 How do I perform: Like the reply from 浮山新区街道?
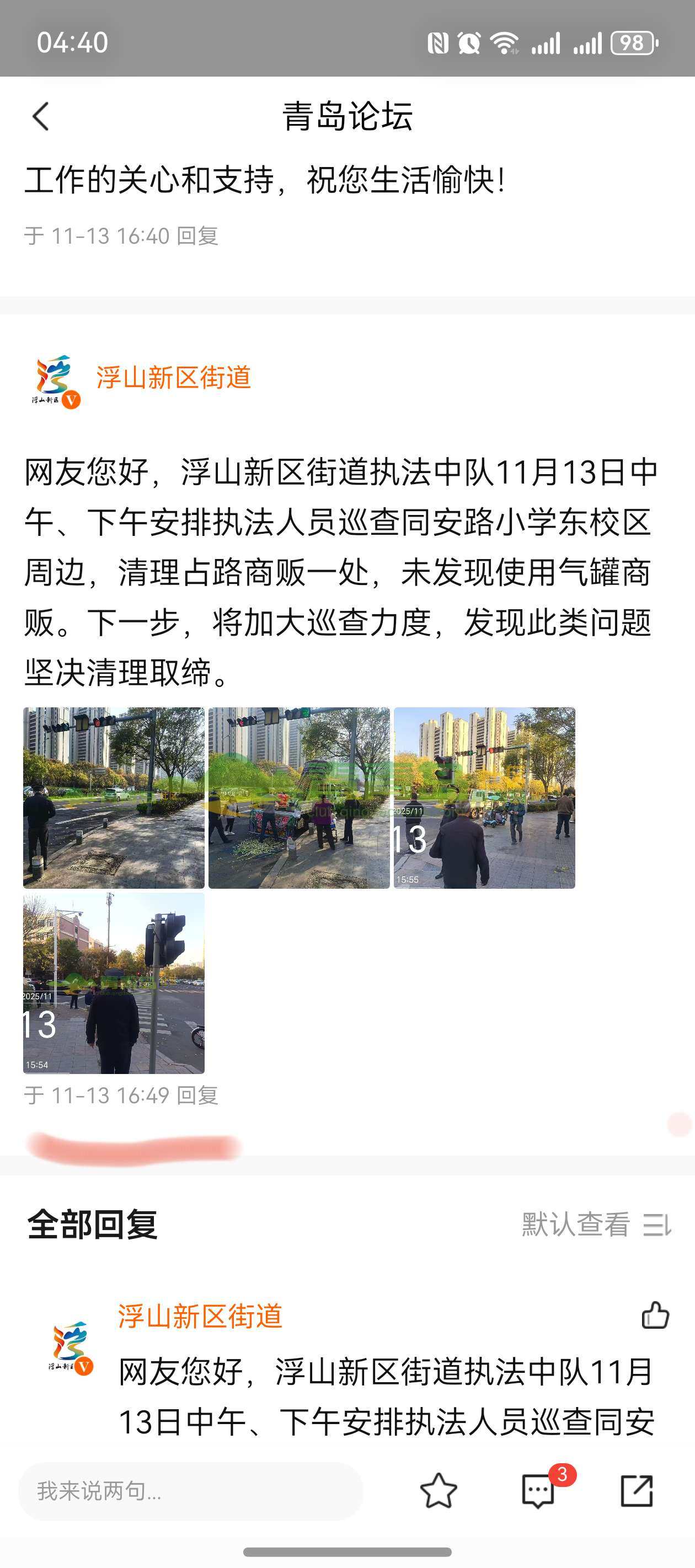[655, 1315]
